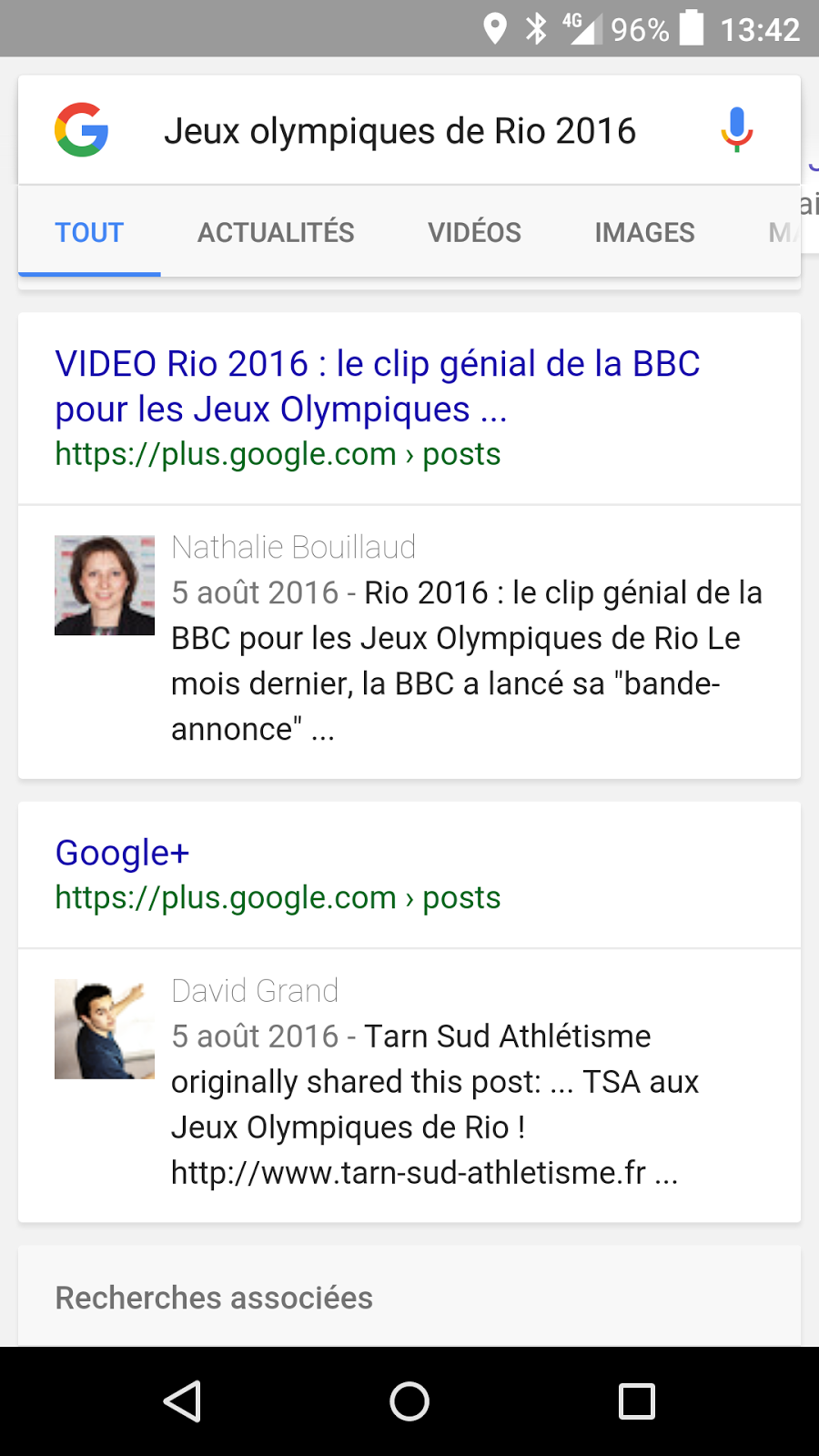Viewport: 819px width, 1456px height.
Task: Switch to the VIDÉOS tab
Action: coord(474,233)
